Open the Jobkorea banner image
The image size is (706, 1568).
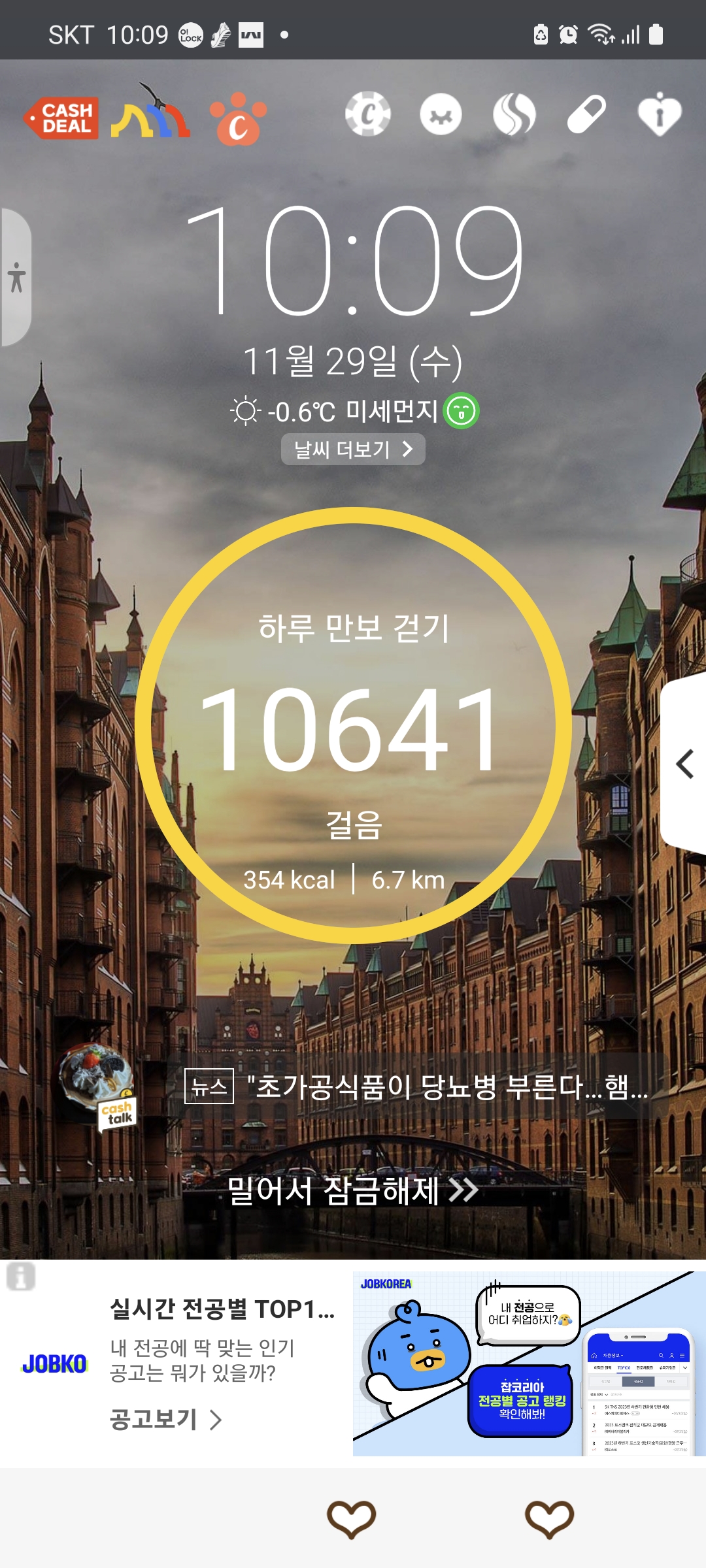528,1364
